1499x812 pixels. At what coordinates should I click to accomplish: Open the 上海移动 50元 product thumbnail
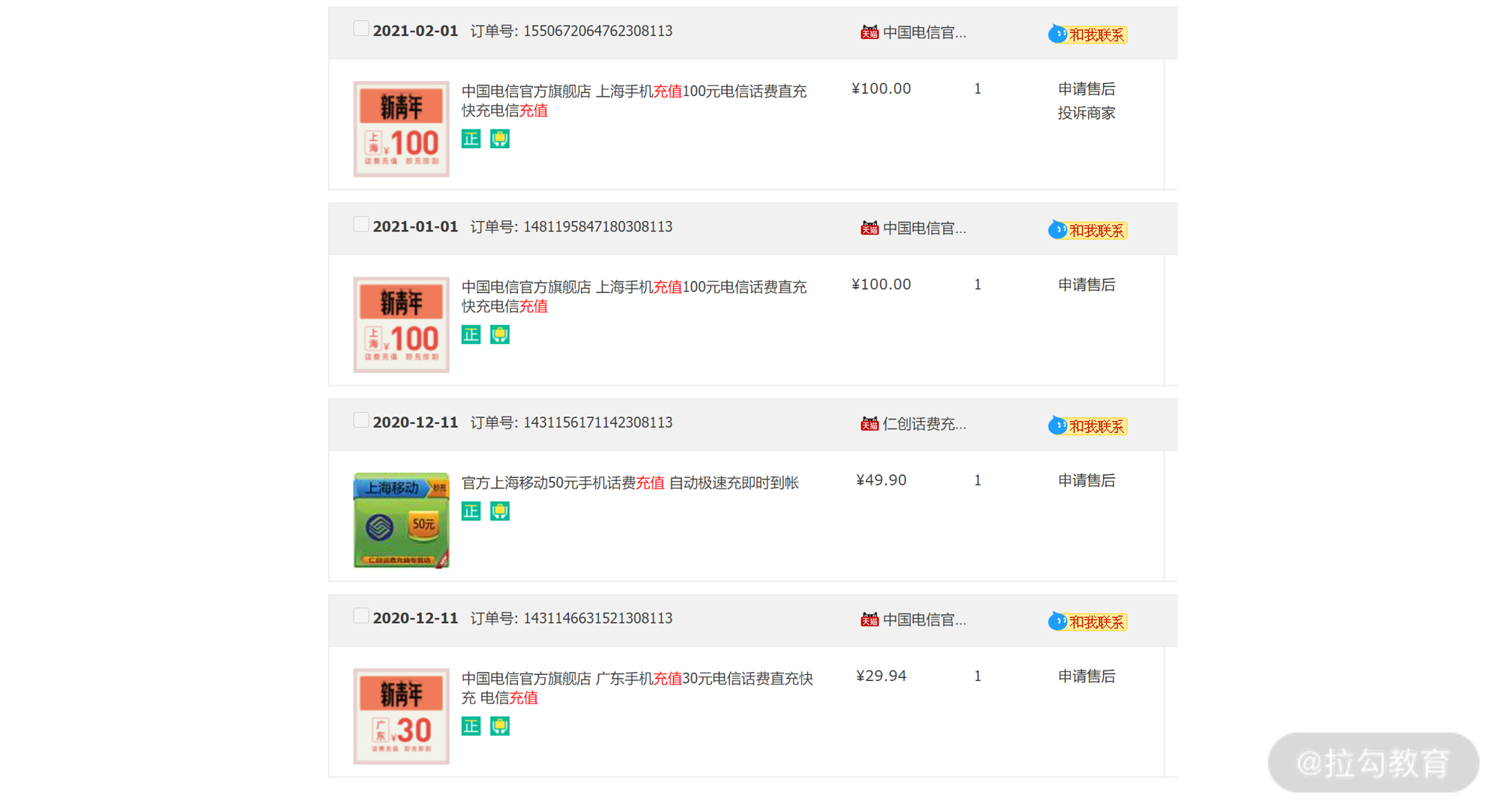(x=401, y=520)
